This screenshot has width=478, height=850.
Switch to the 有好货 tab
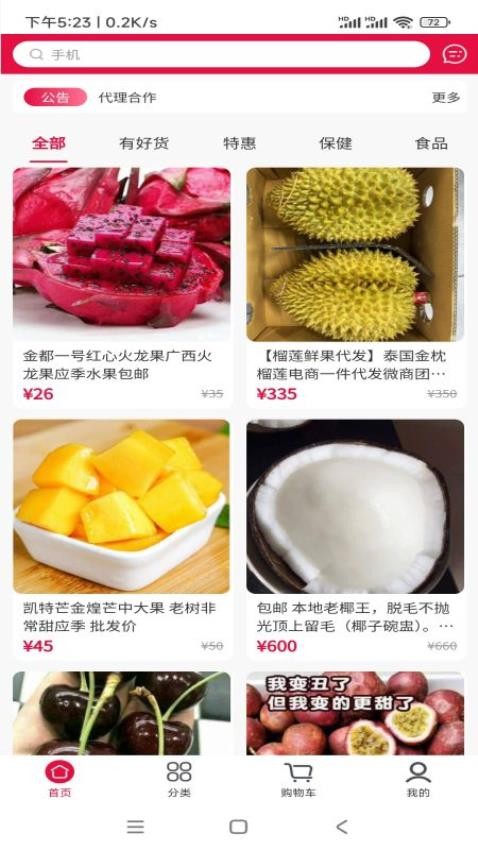pyautogui.click(x=144, y=143)
